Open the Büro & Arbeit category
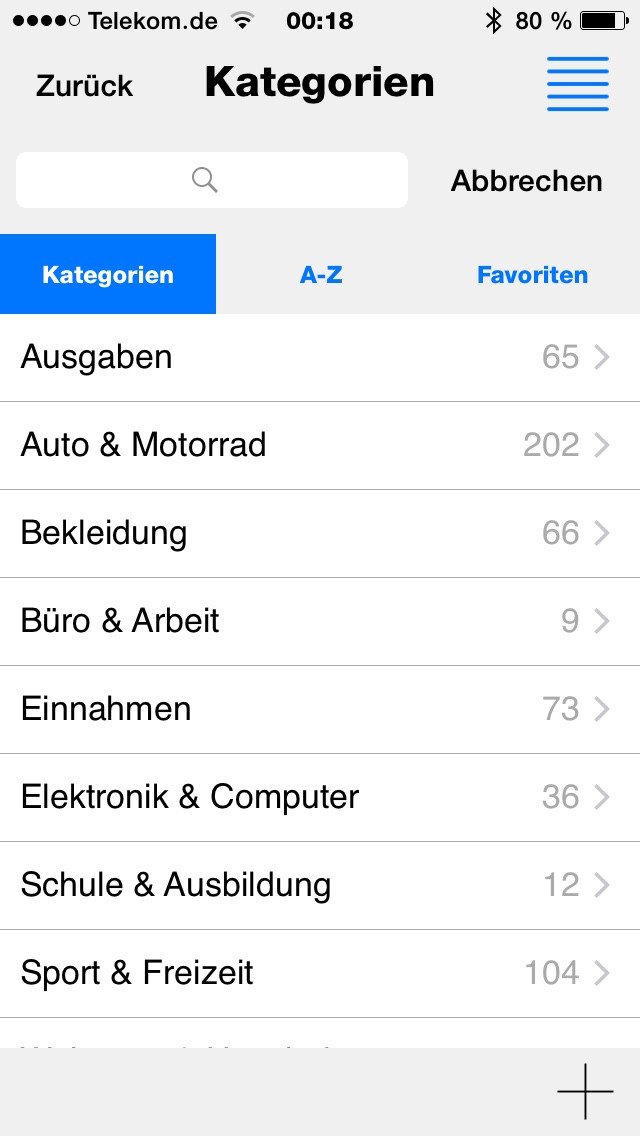640x1136 pixels. pos(320,622)
